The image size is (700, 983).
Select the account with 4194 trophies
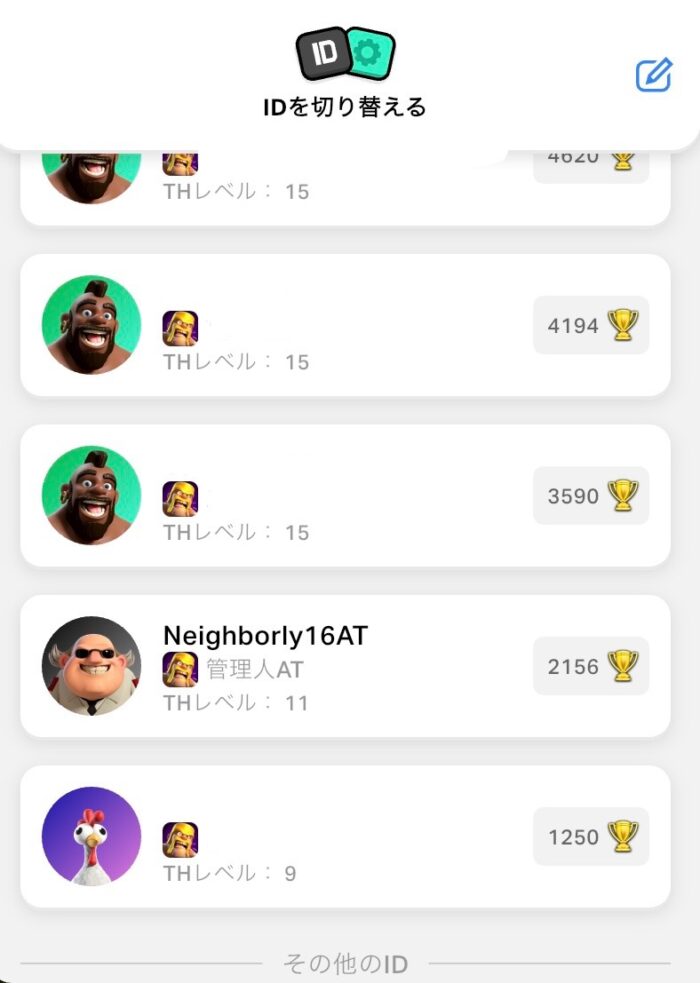(345, 325)
